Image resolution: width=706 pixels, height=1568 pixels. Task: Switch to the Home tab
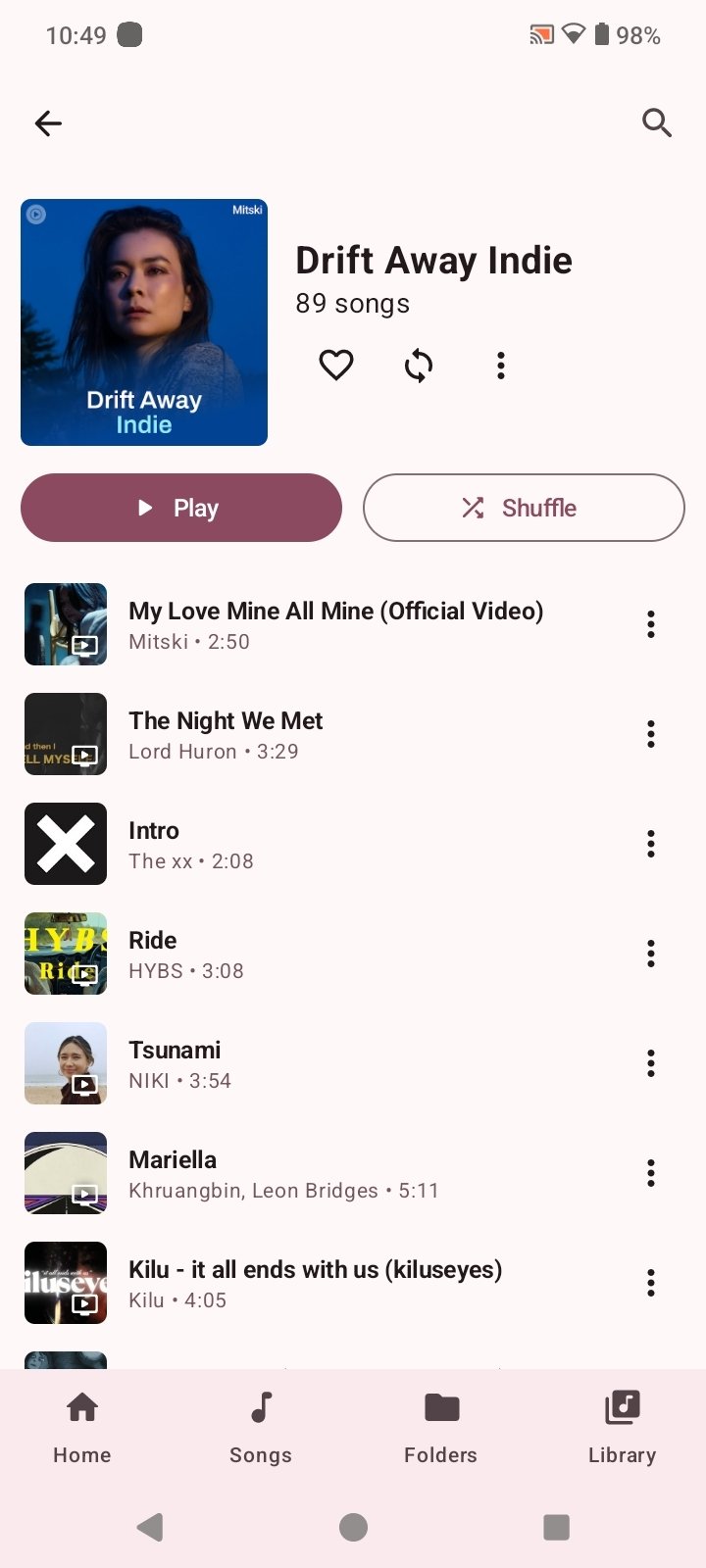[82, 1427]
